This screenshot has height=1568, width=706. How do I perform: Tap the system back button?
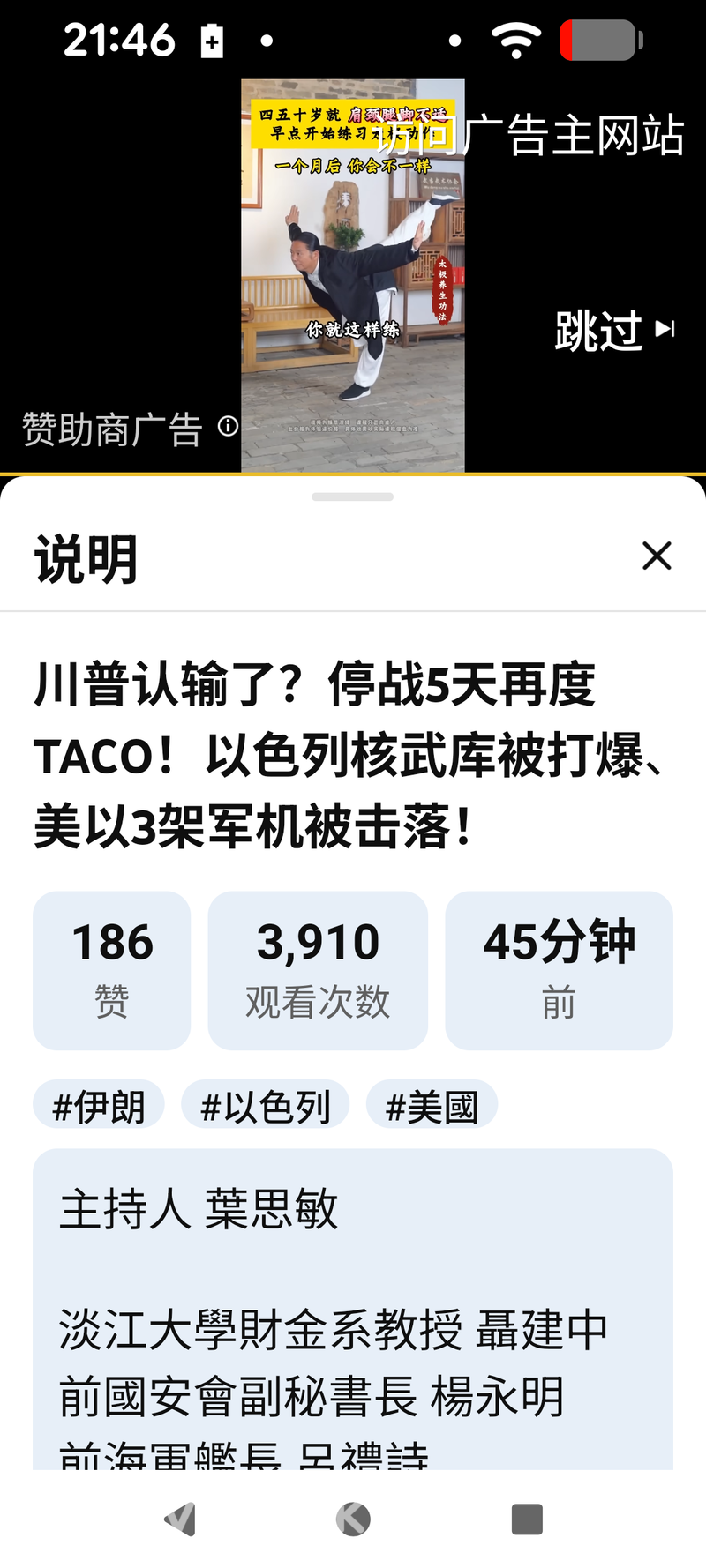pos(180,1519)
